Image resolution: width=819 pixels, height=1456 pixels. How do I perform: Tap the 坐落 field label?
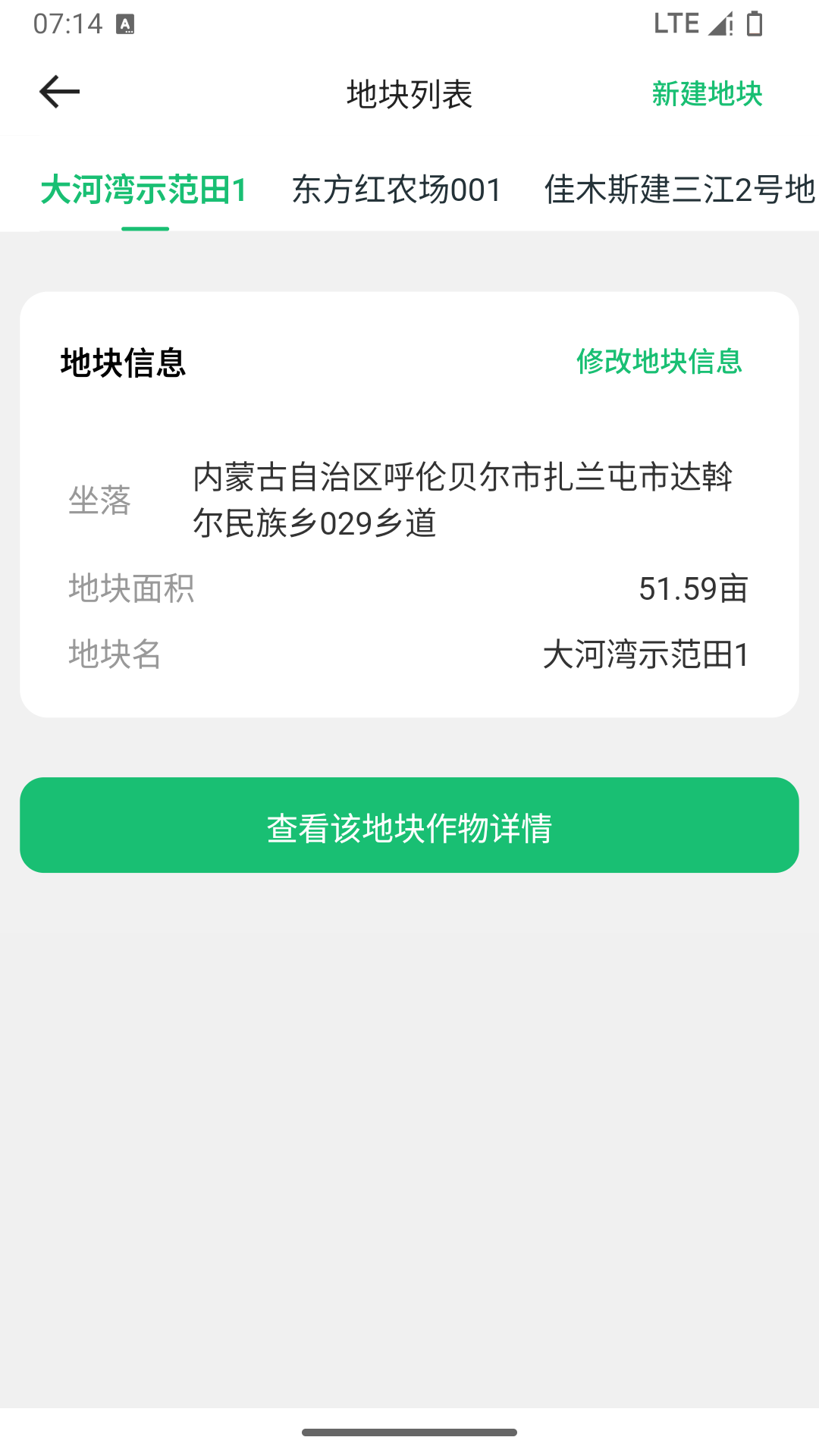point(101,502)
